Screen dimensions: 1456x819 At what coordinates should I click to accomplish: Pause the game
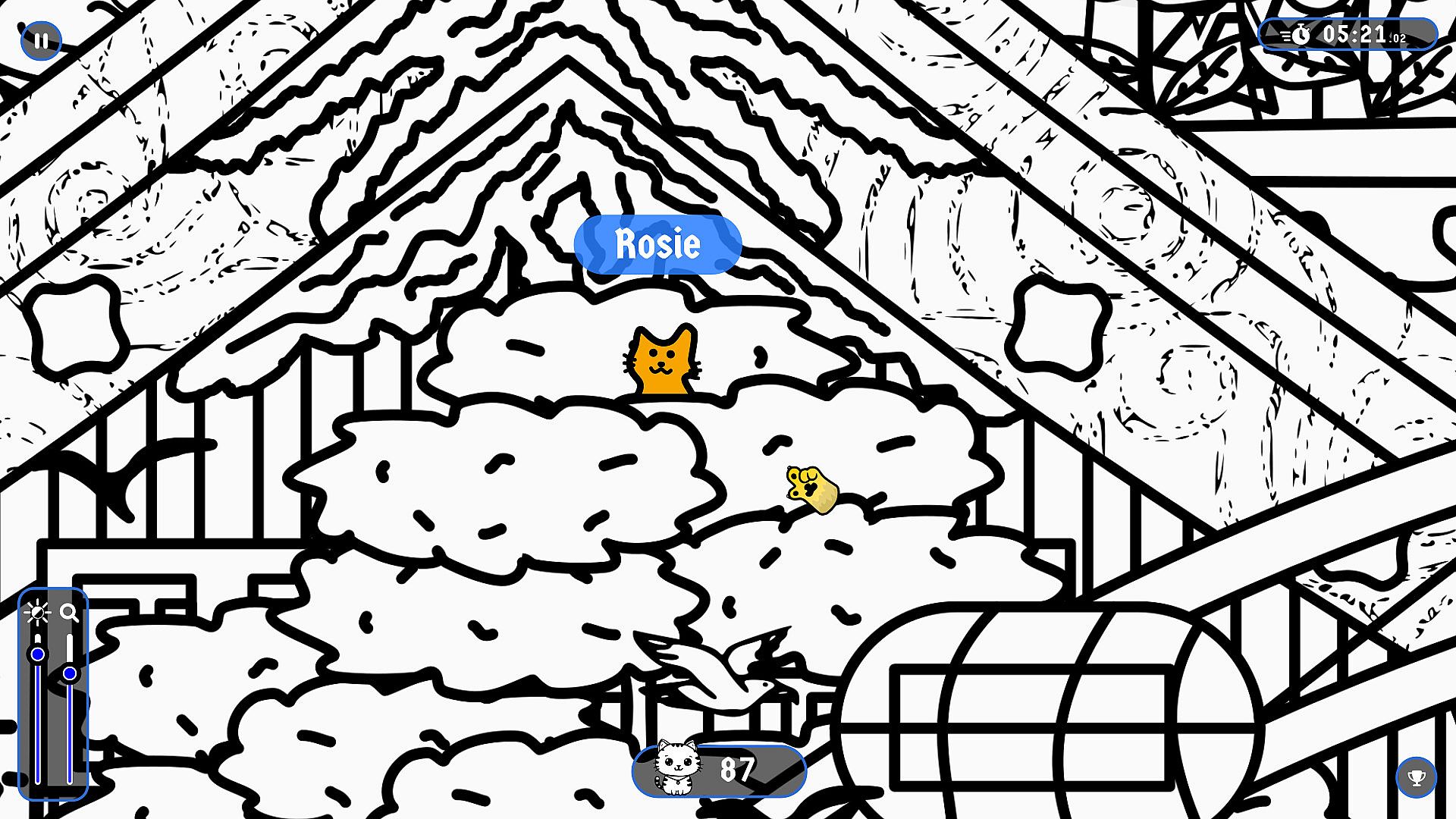41,41
